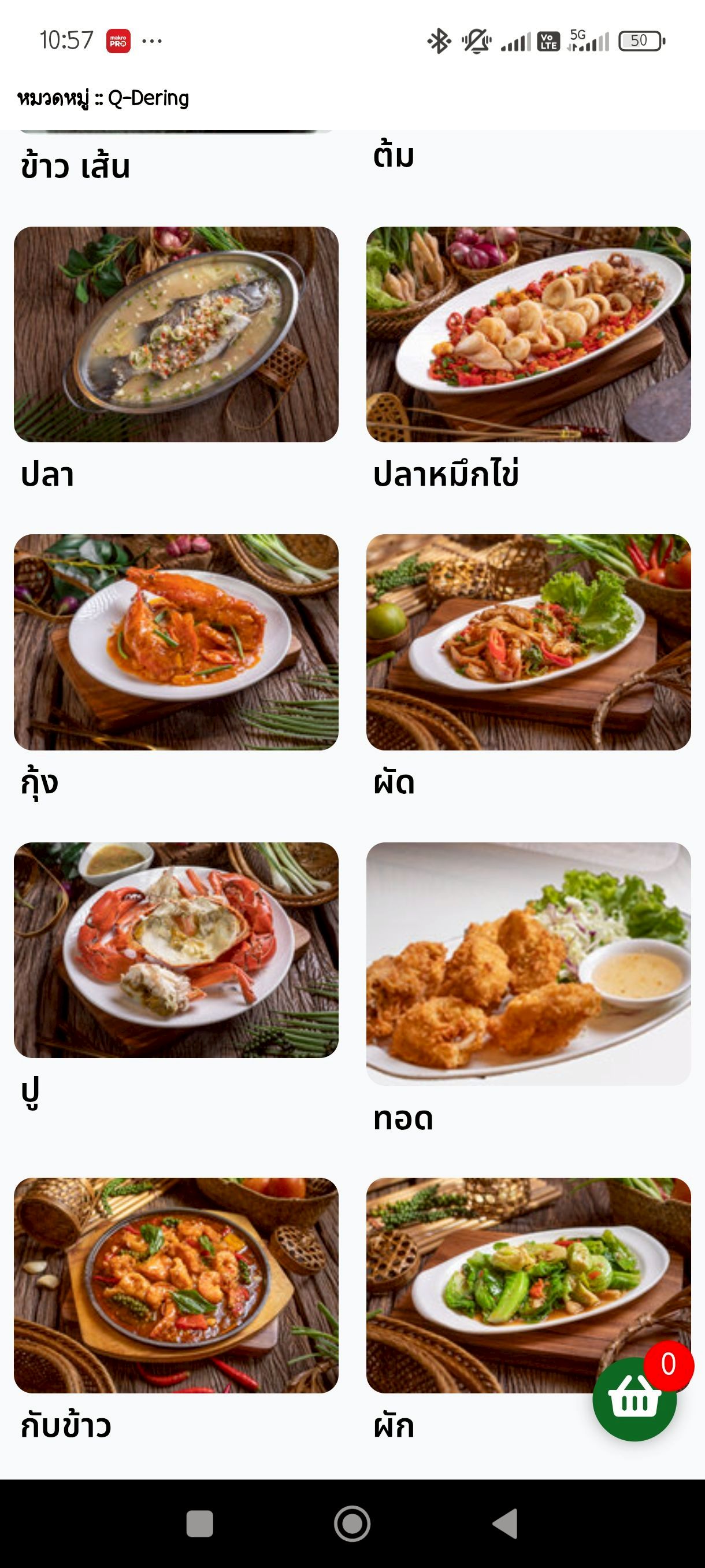
Task: Open the ปลา fish category
Action: [x=176, y=335]
